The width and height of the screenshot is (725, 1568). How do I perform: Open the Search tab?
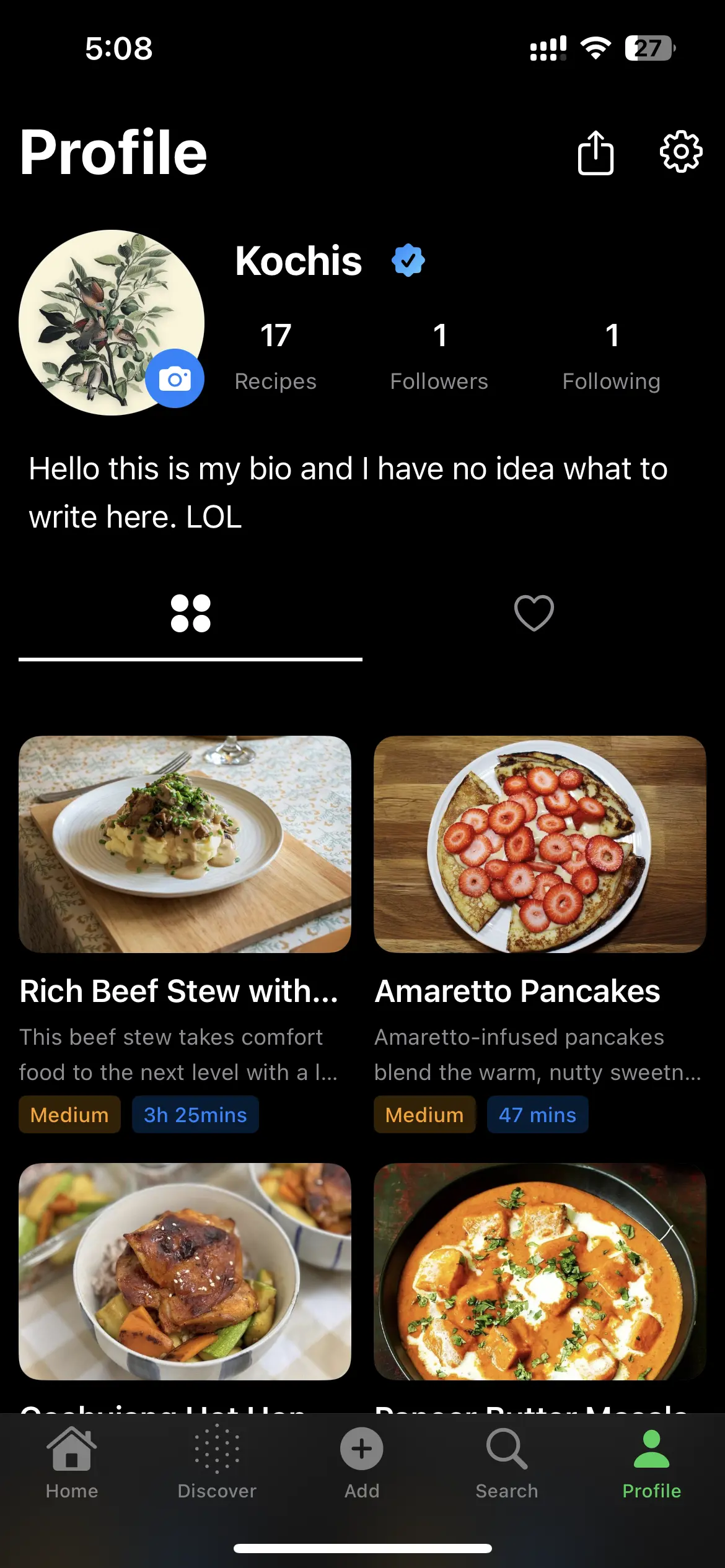click(x=507, y=1463)
